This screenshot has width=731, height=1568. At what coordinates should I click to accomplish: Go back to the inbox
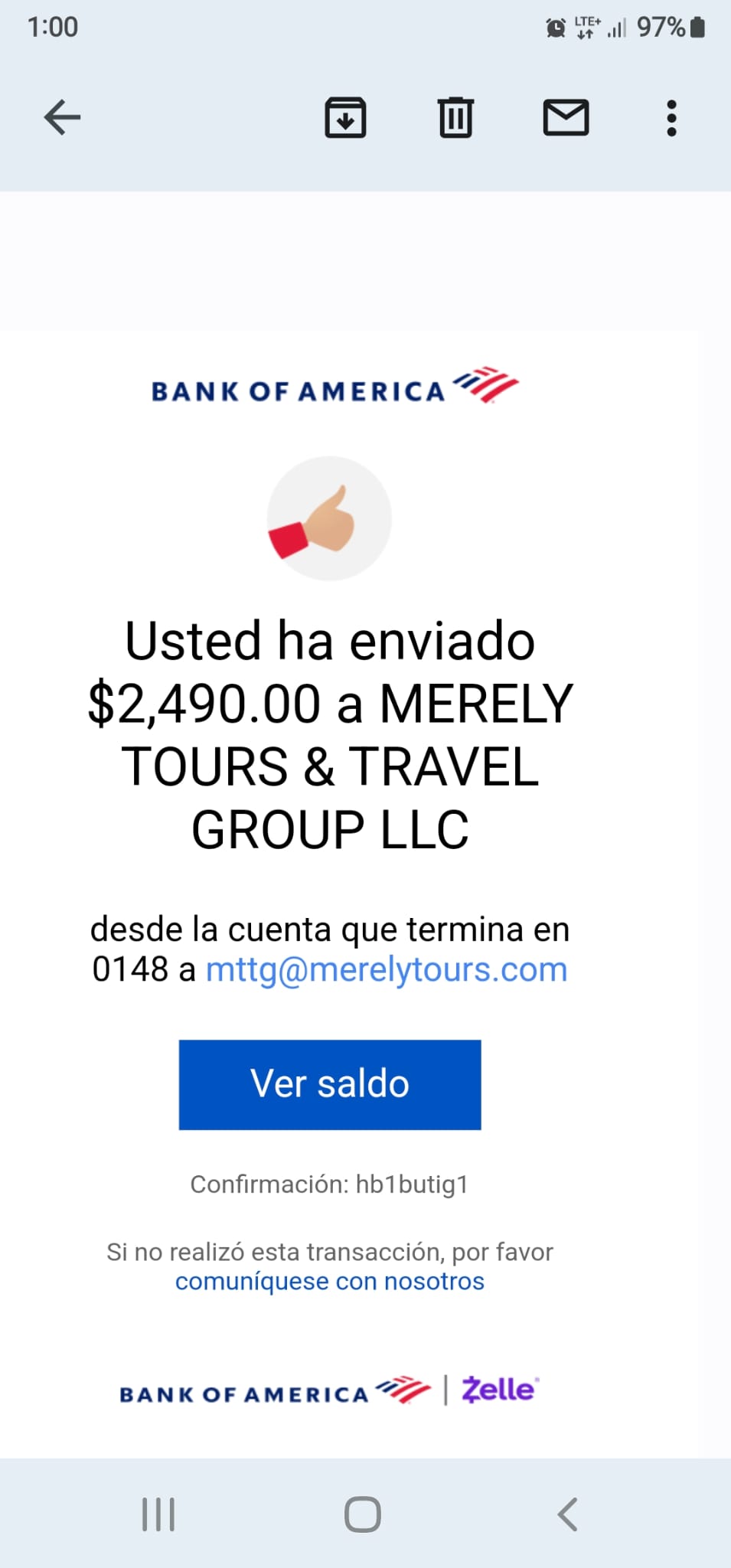(62, 118)
